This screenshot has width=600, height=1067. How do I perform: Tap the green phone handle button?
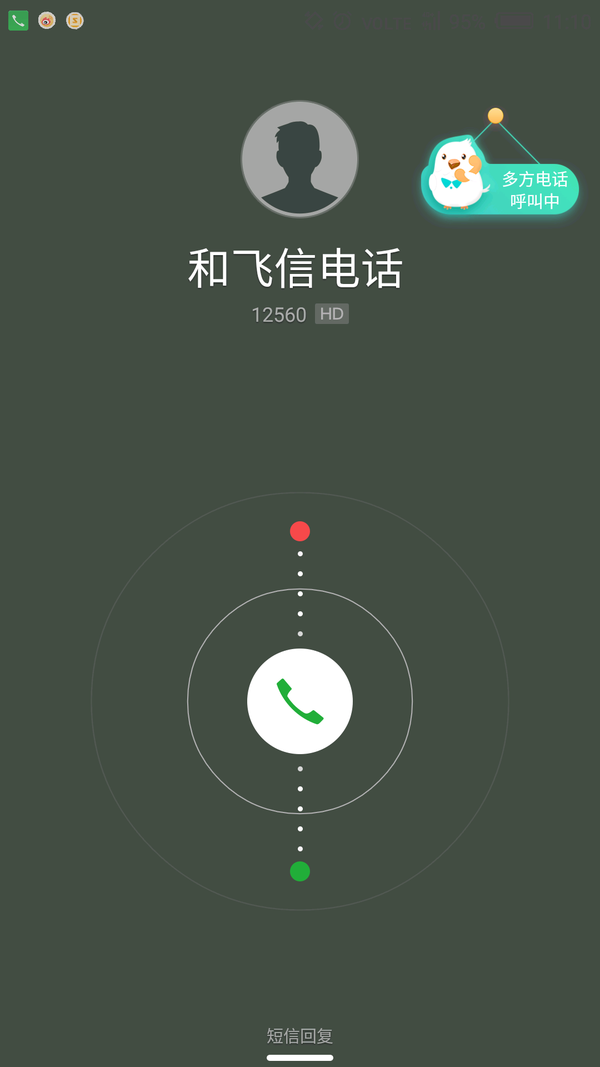[x=300, y=701]
